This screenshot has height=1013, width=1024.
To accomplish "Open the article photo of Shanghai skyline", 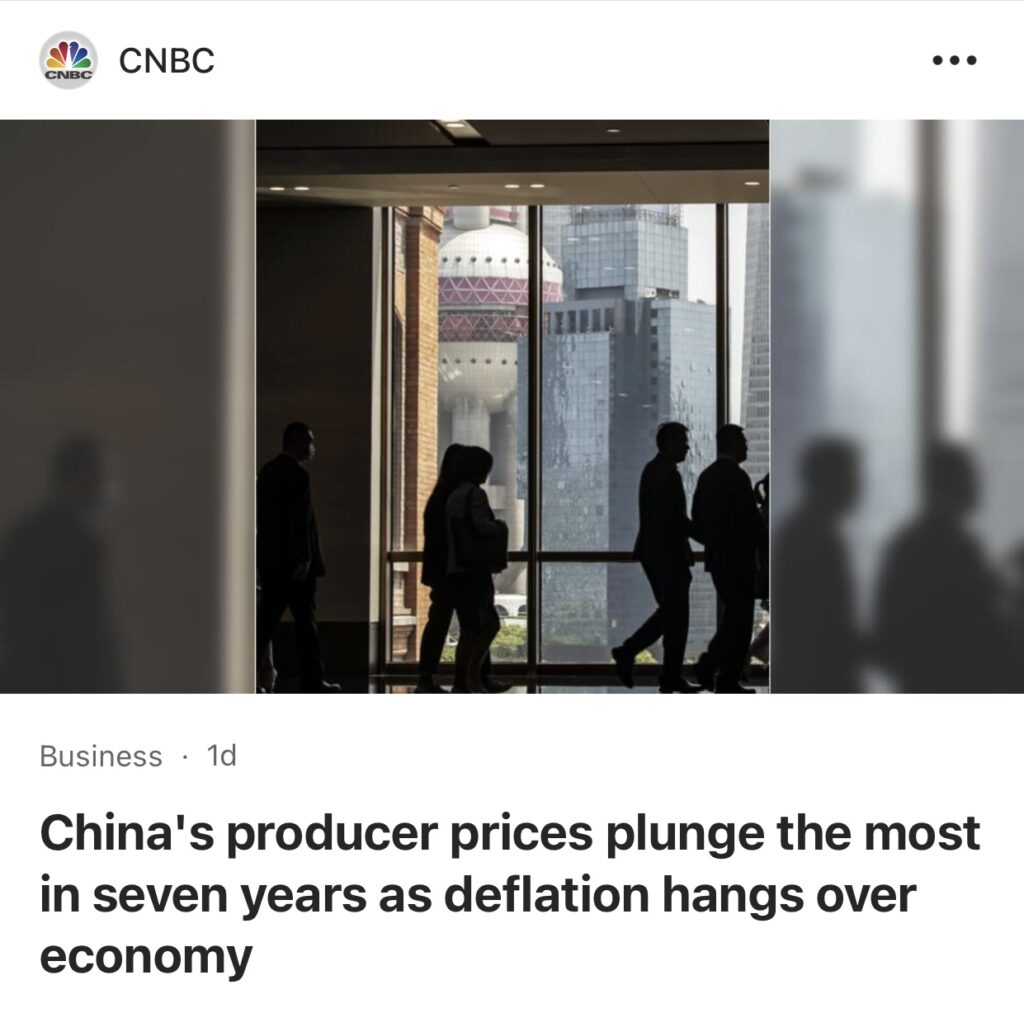I will [x=512, y=406].
